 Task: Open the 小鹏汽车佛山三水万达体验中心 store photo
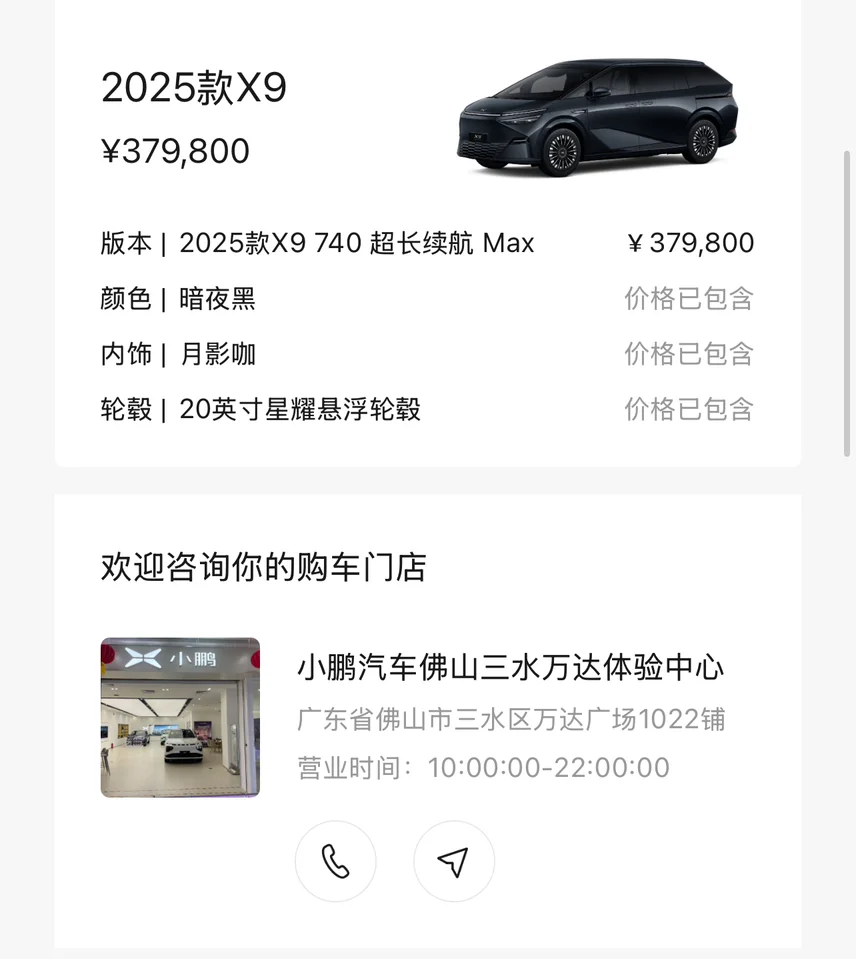click(x=180, y=718)
